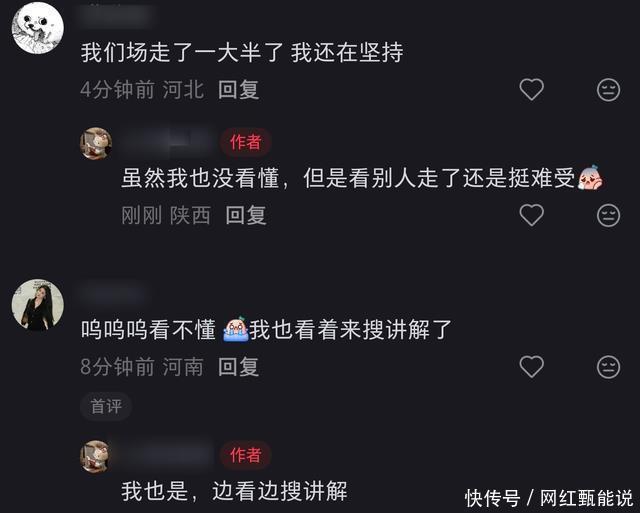The height and width of the screenshot is (513, 640).
Task: Reply to the author's Shaanxi comment
Action: pos(246,215)
